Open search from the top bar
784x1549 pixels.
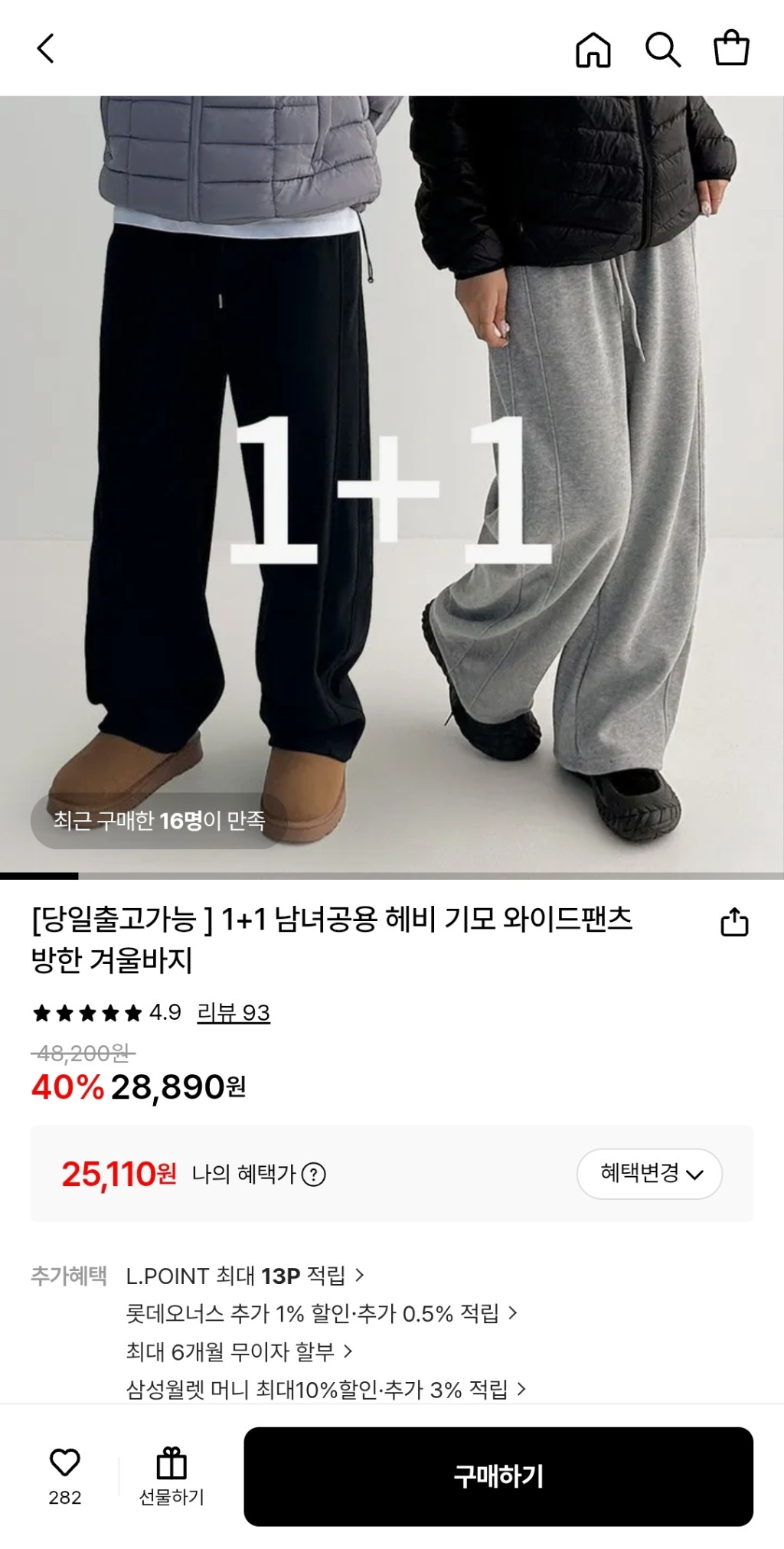[x=662, y=50]
